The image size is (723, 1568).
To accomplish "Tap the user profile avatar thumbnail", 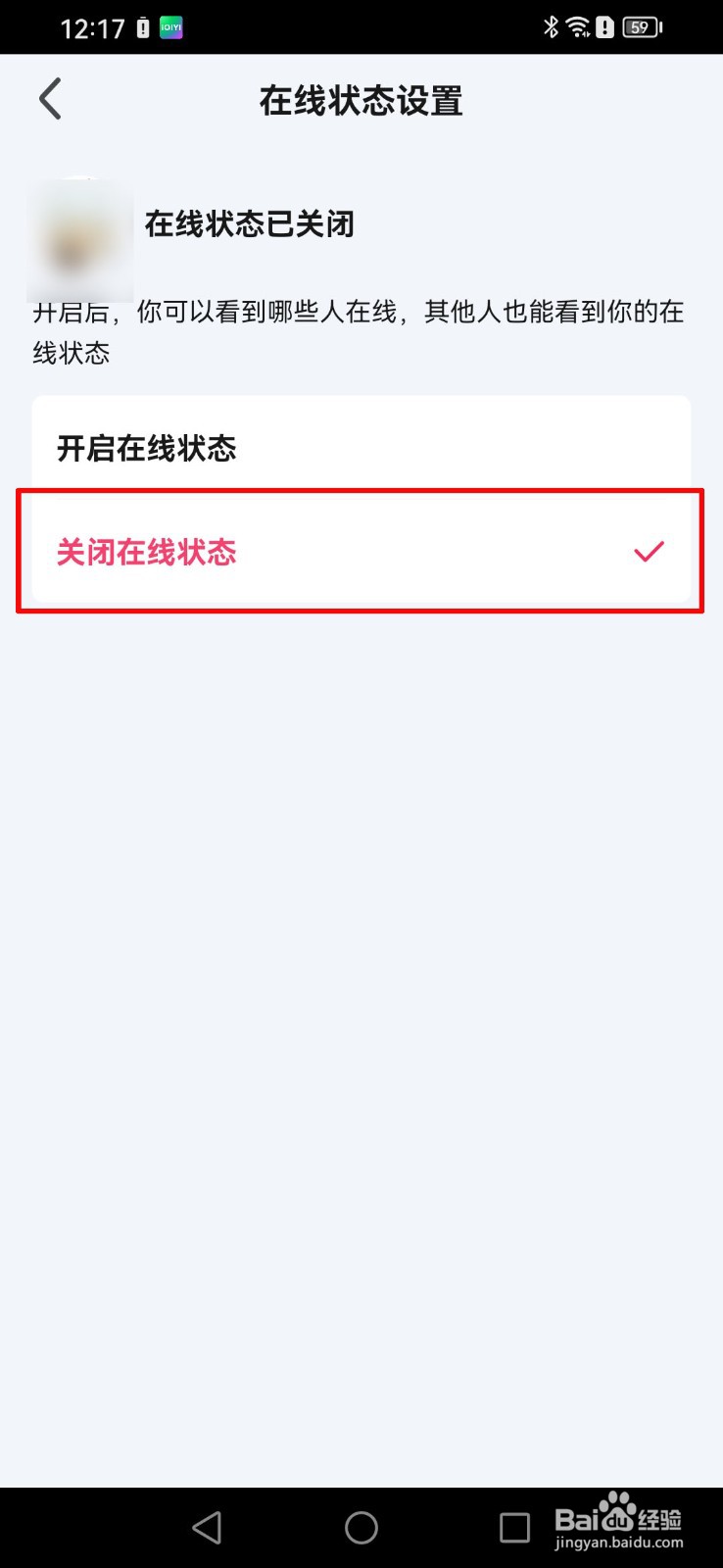I will pyautogui.click(x=81, y=238).
